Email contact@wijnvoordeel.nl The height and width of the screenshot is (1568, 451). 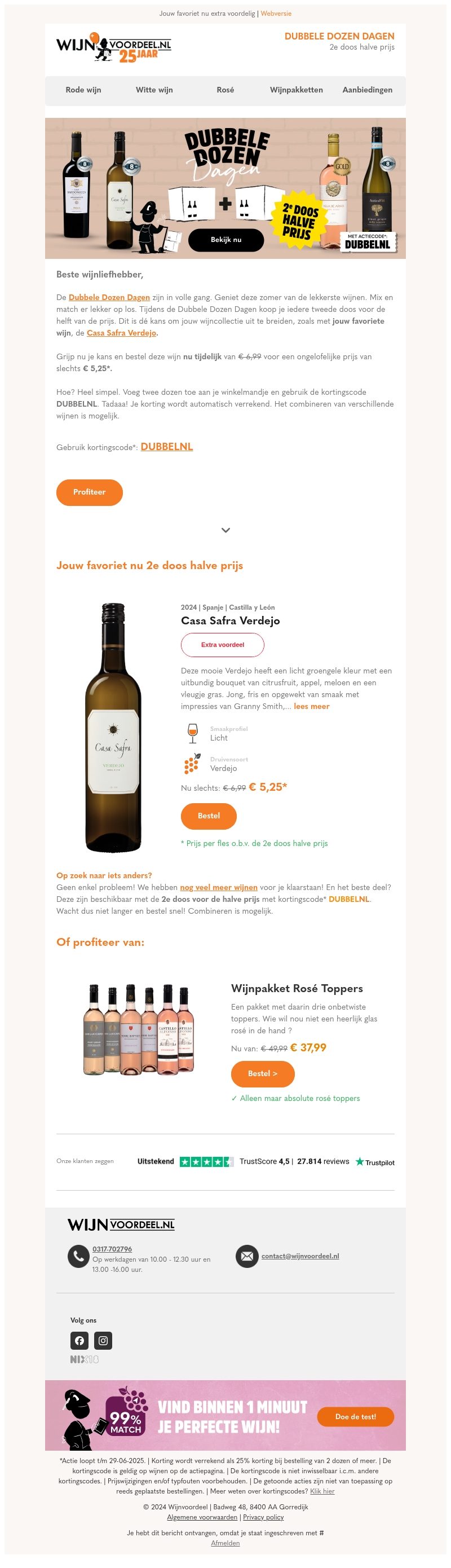[300, 1256]
